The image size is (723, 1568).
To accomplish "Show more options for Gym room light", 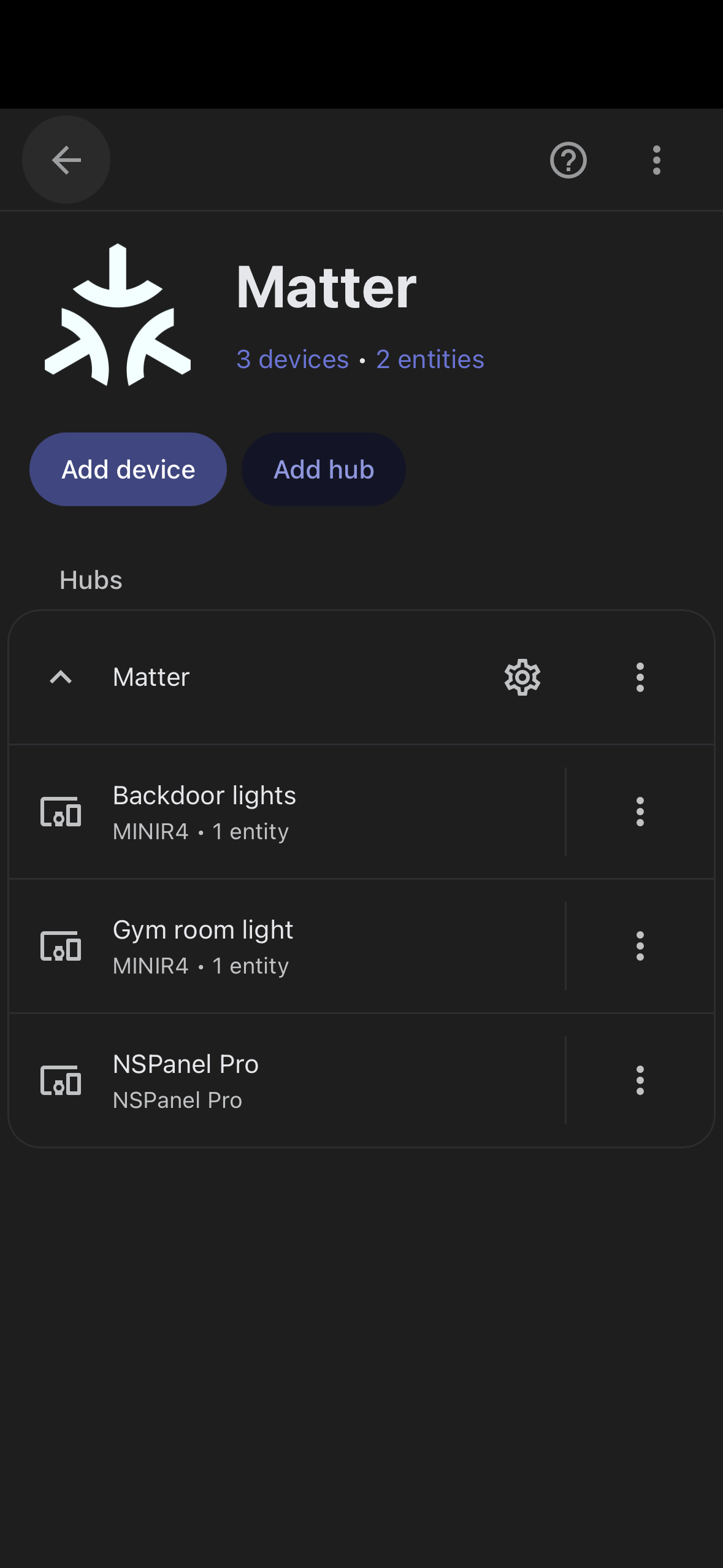I will coord(640,946).
